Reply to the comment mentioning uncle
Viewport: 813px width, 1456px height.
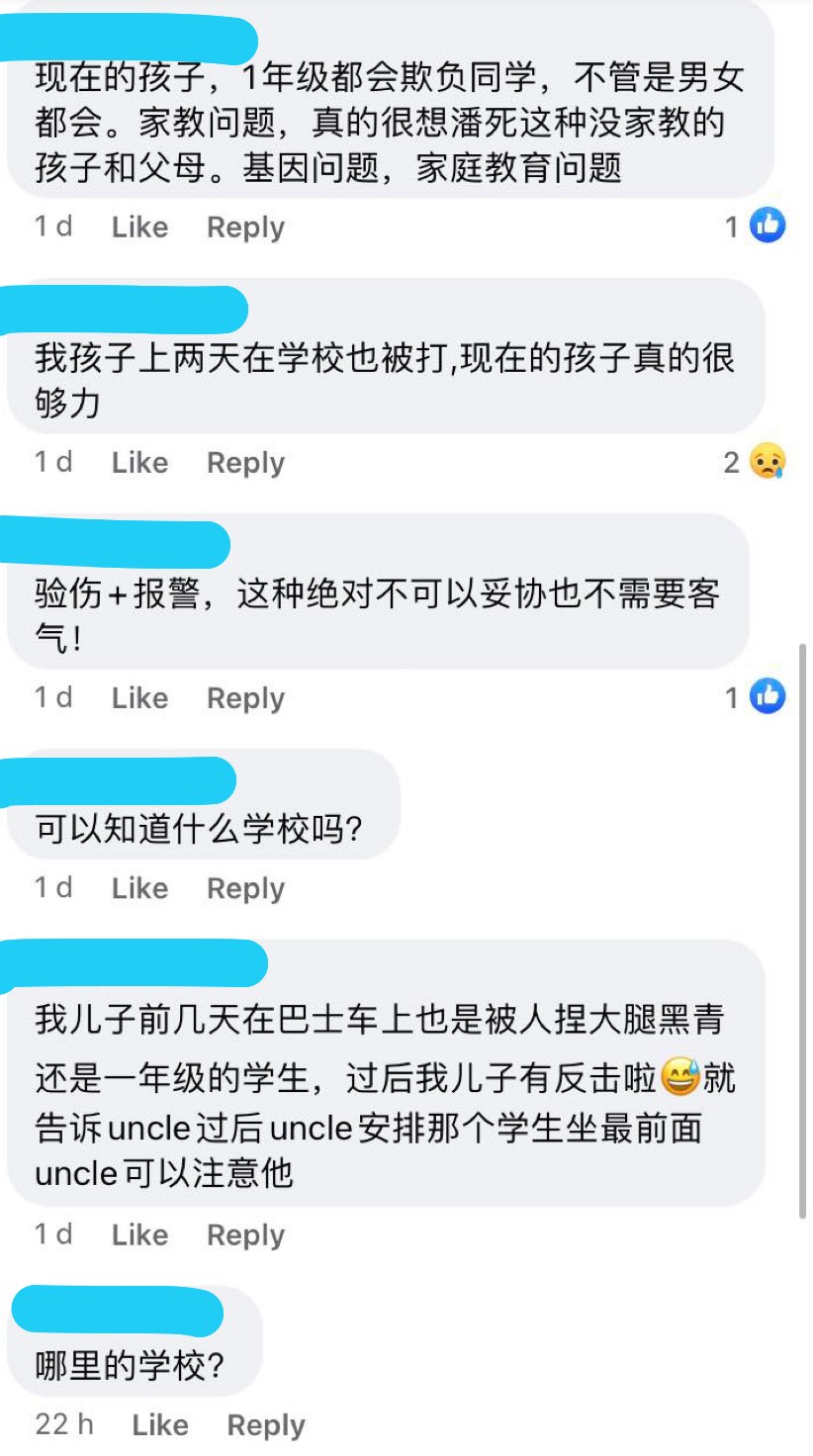(x=245, y=1235)
